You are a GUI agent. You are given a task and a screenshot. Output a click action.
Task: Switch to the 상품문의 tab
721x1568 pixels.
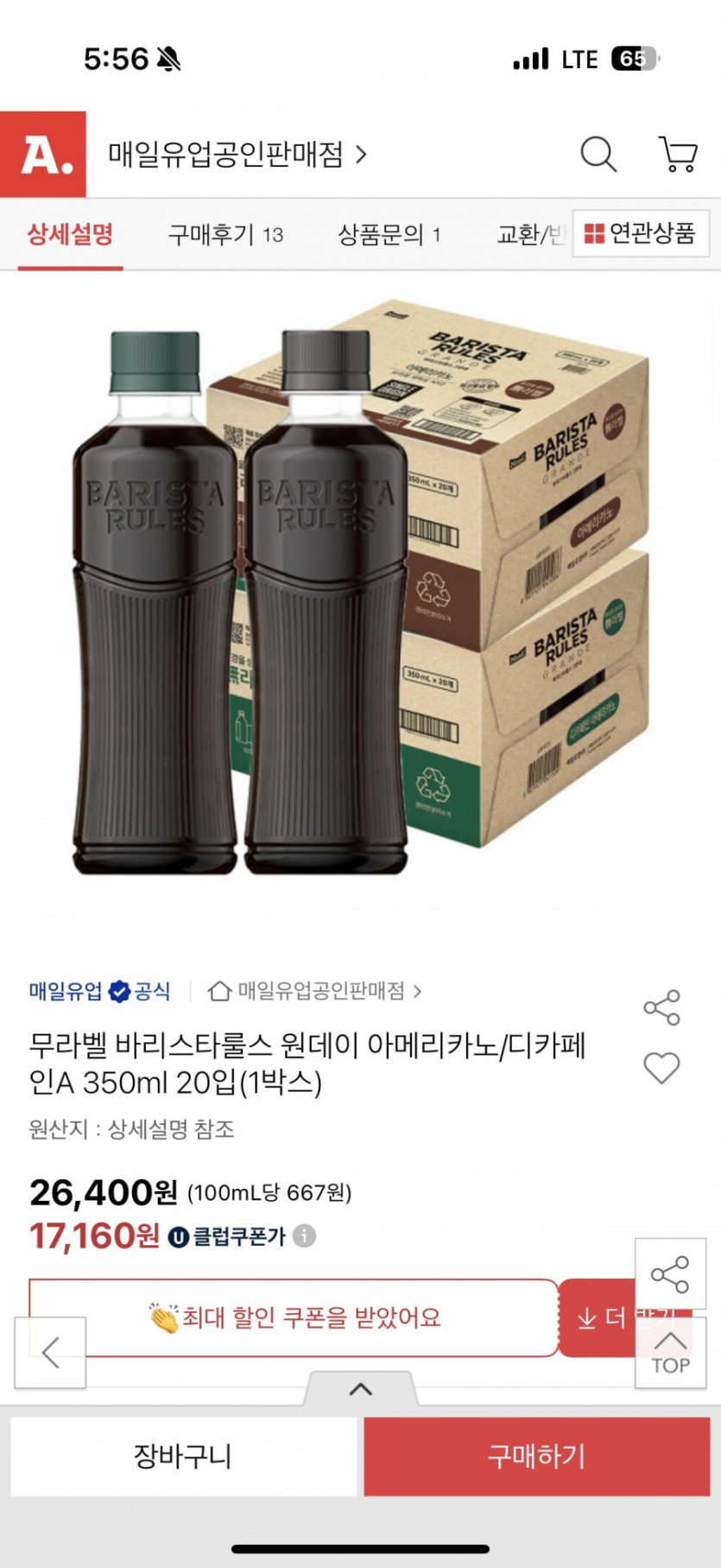[389, 234]
